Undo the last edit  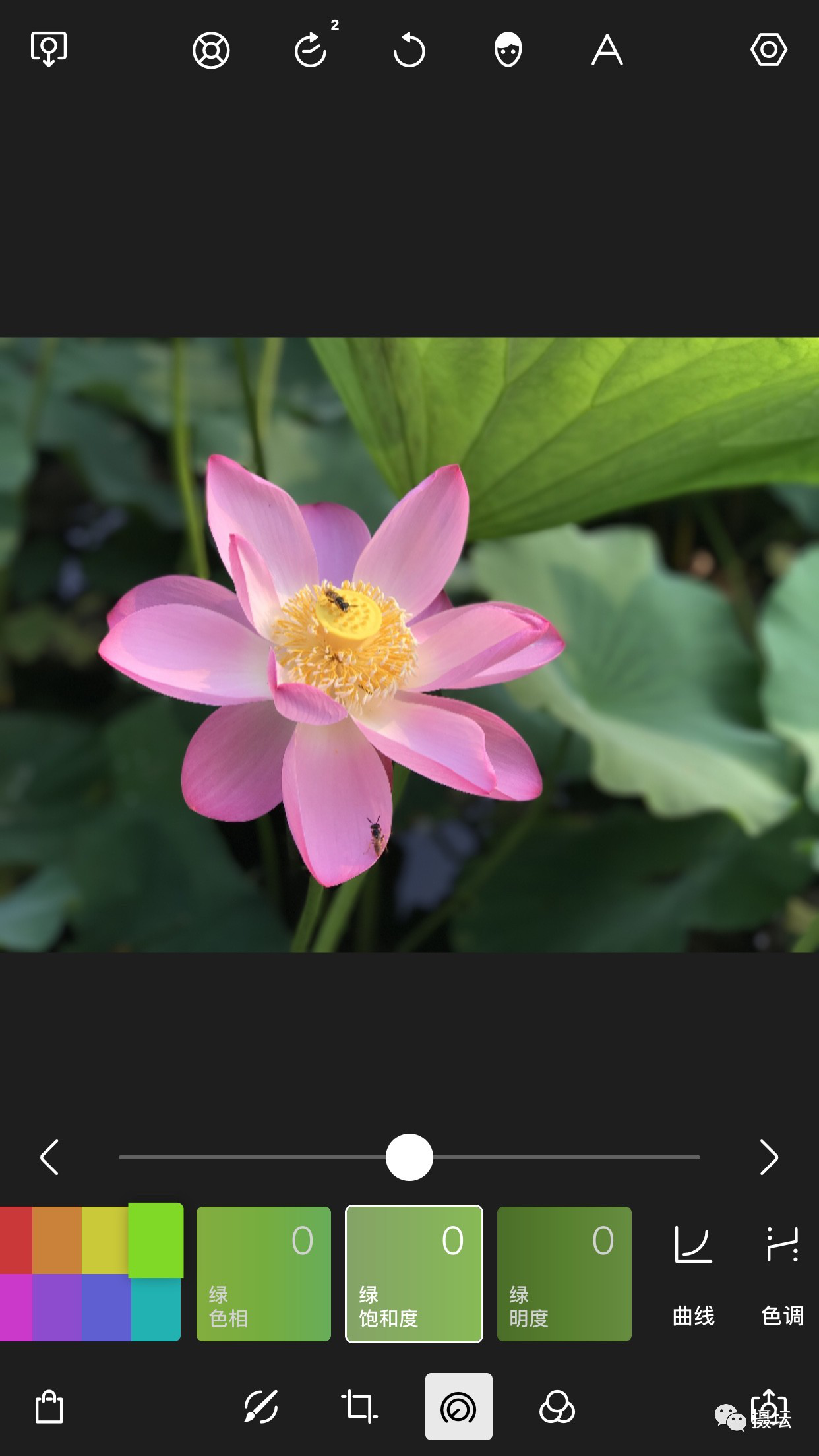[x=409, y=50]
